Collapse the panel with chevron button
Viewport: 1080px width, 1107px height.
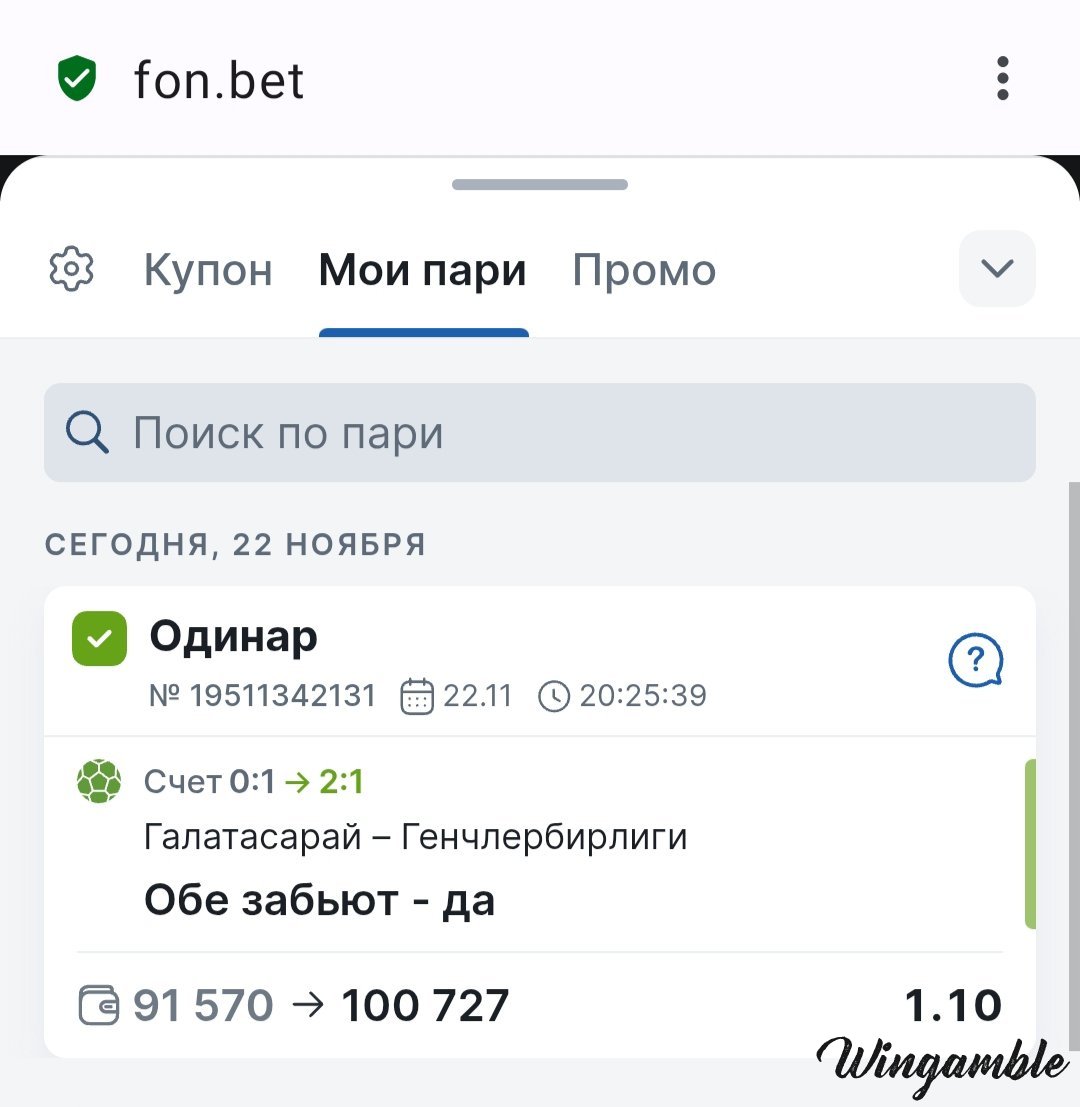pyautogui.click(x=997, y=269)
